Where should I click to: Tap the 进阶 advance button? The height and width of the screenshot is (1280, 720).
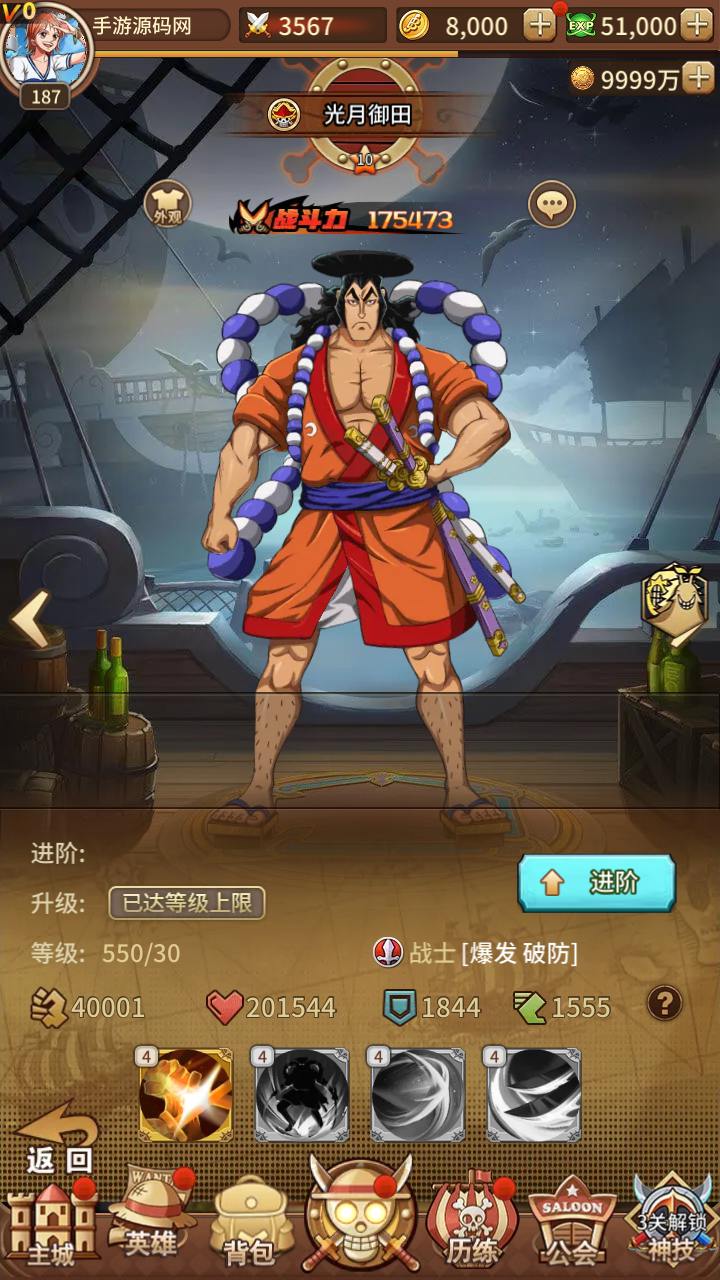click(x=596, y=882)
